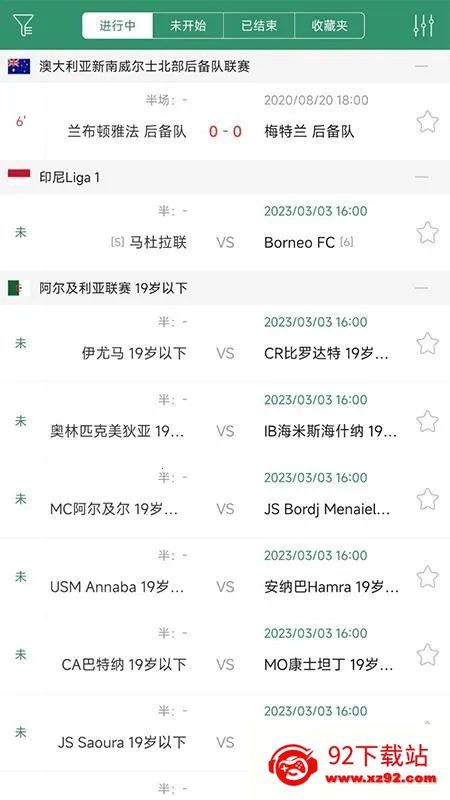Image resolution: width=450 pixels, height=800 pixels.
Task: Select the 进行中 tab
Action: pyautogui.click(x=117, y=26)
